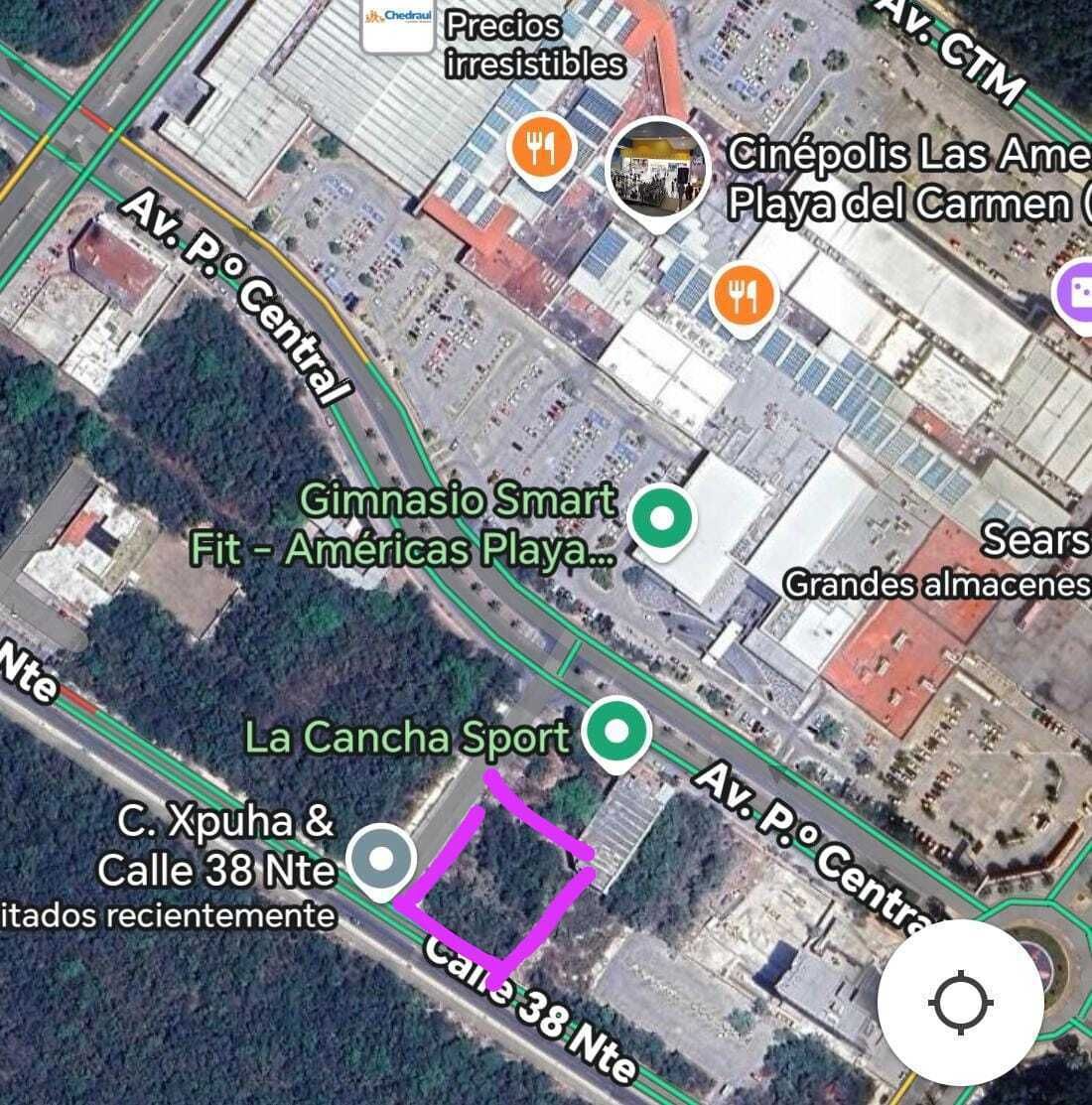Screen dimensions: 1092x1105
Task: Center the map on my location
Action: [x=960, y=1002]
